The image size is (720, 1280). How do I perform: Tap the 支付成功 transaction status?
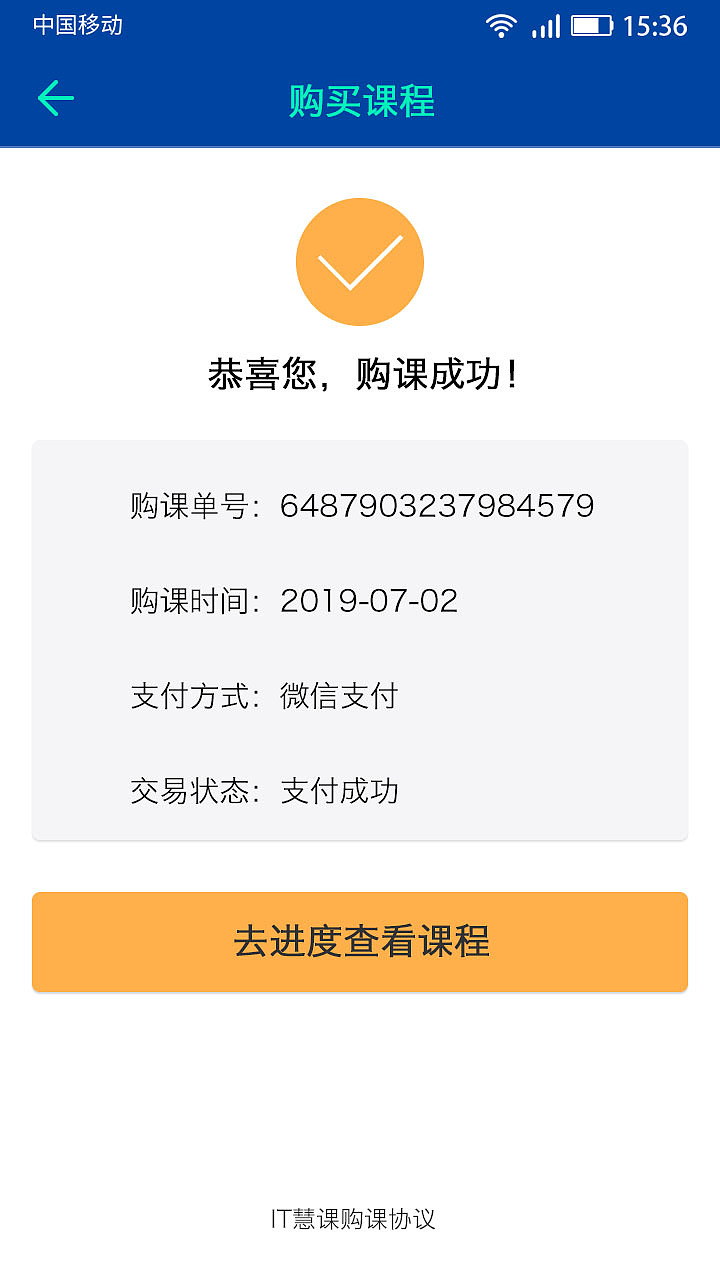338,791
